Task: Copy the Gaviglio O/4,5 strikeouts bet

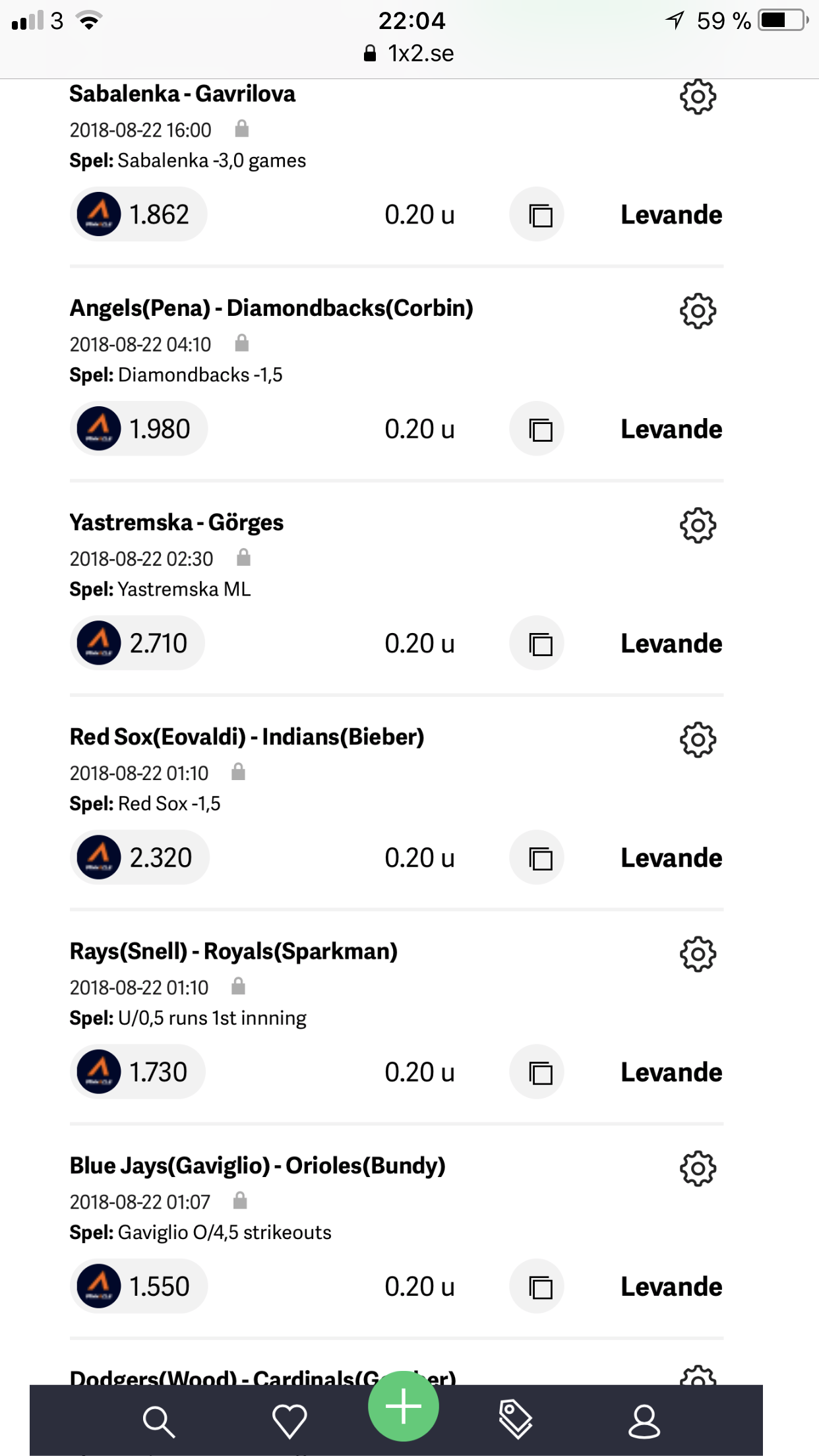Action: click(x=537, y=1286)
